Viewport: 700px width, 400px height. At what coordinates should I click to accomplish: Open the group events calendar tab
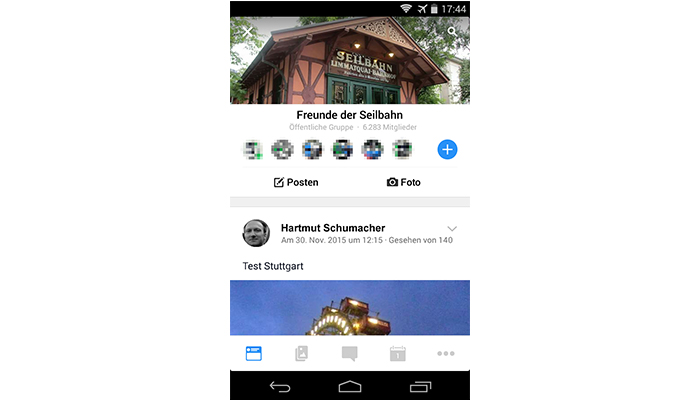(397, 353)
